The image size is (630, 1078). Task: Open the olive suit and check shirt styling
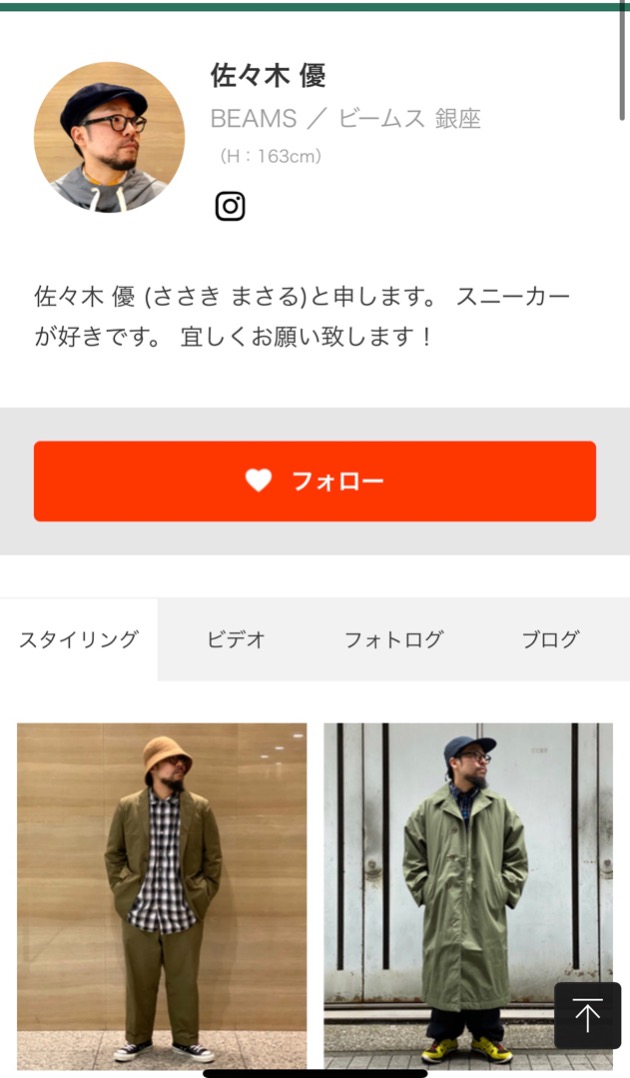tap(162, 895)
